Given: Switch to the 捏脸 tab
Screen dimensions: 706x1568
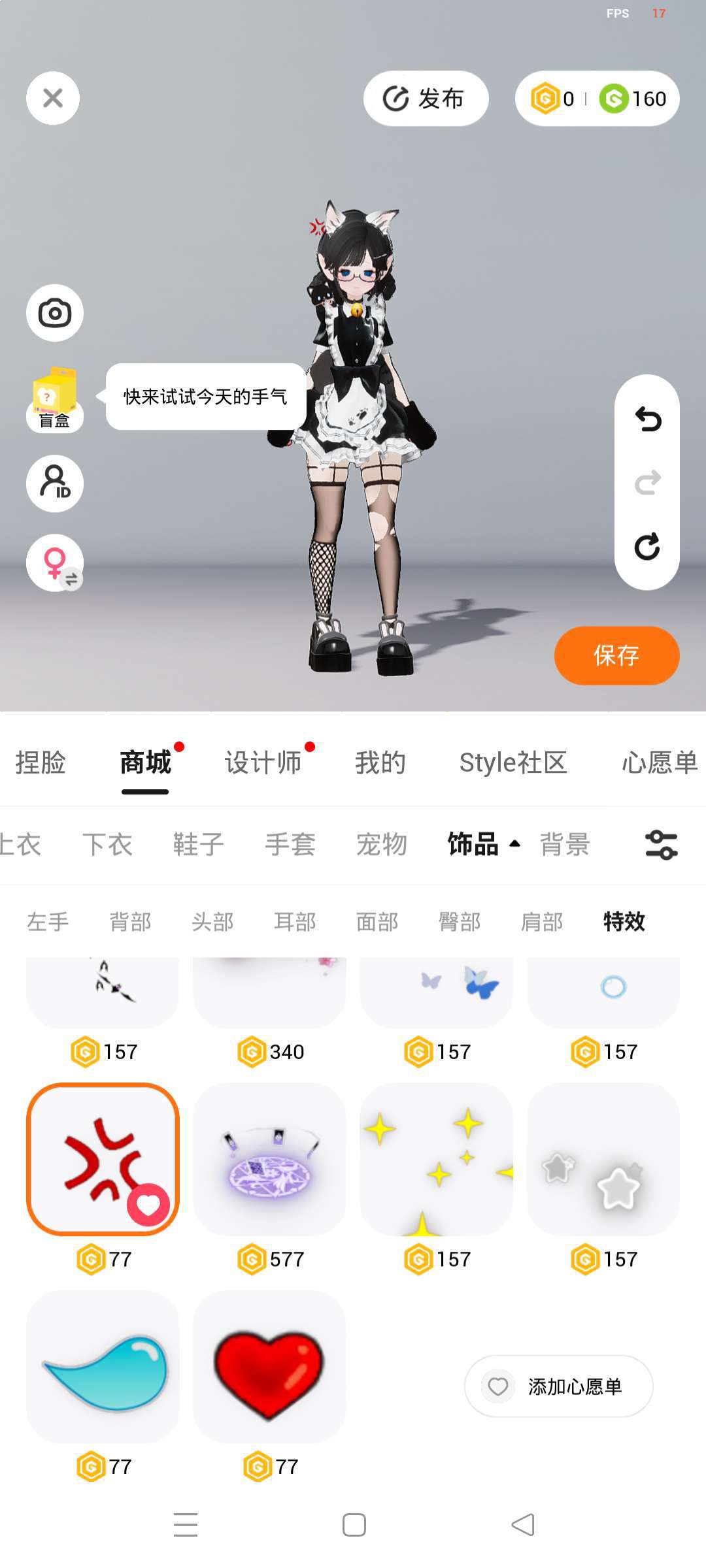Looking at the screenshot, I should tap(41, 762).
